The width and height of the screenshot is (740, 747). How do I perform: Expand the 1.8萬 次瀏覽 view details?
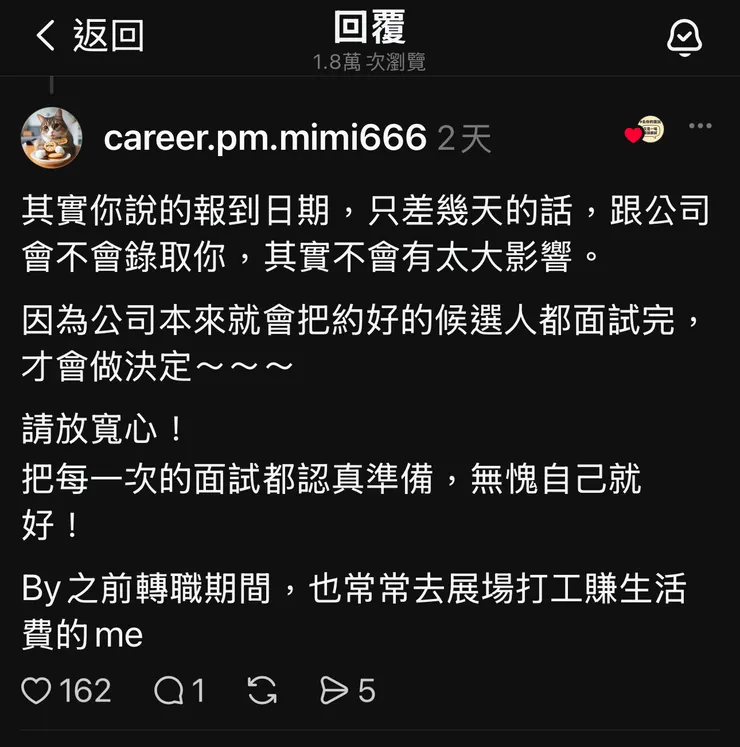coord(370,59)
